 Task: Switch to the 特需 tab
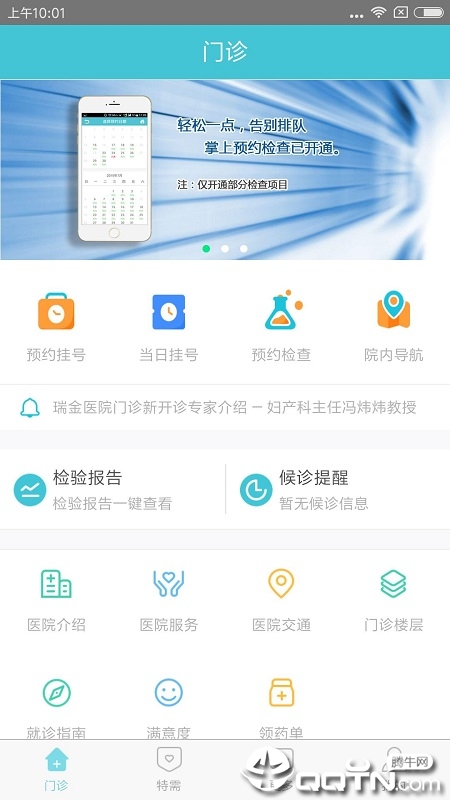tap(168, 770)
